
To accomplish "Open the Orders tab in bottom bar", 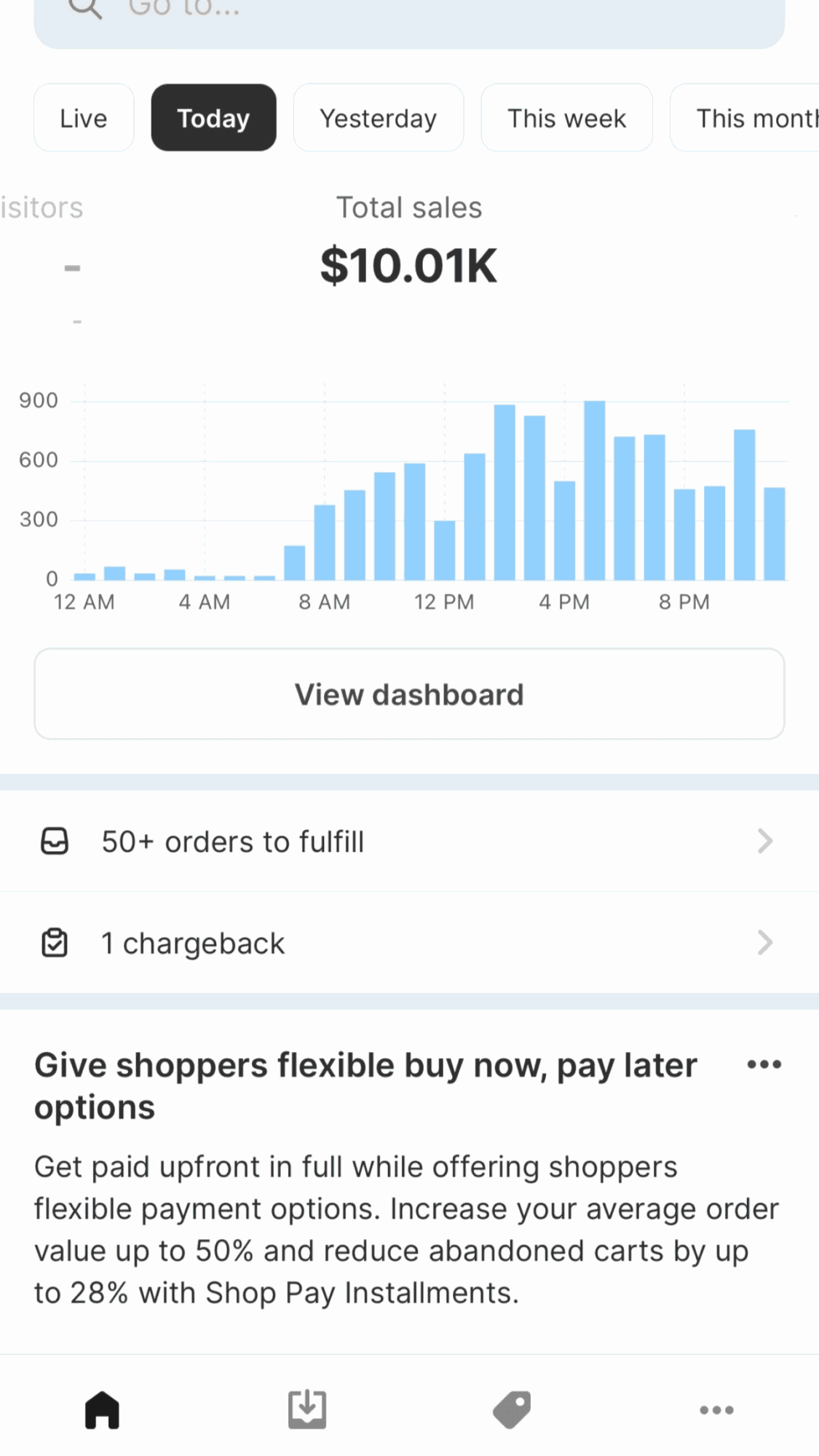I will point(307,1410).
